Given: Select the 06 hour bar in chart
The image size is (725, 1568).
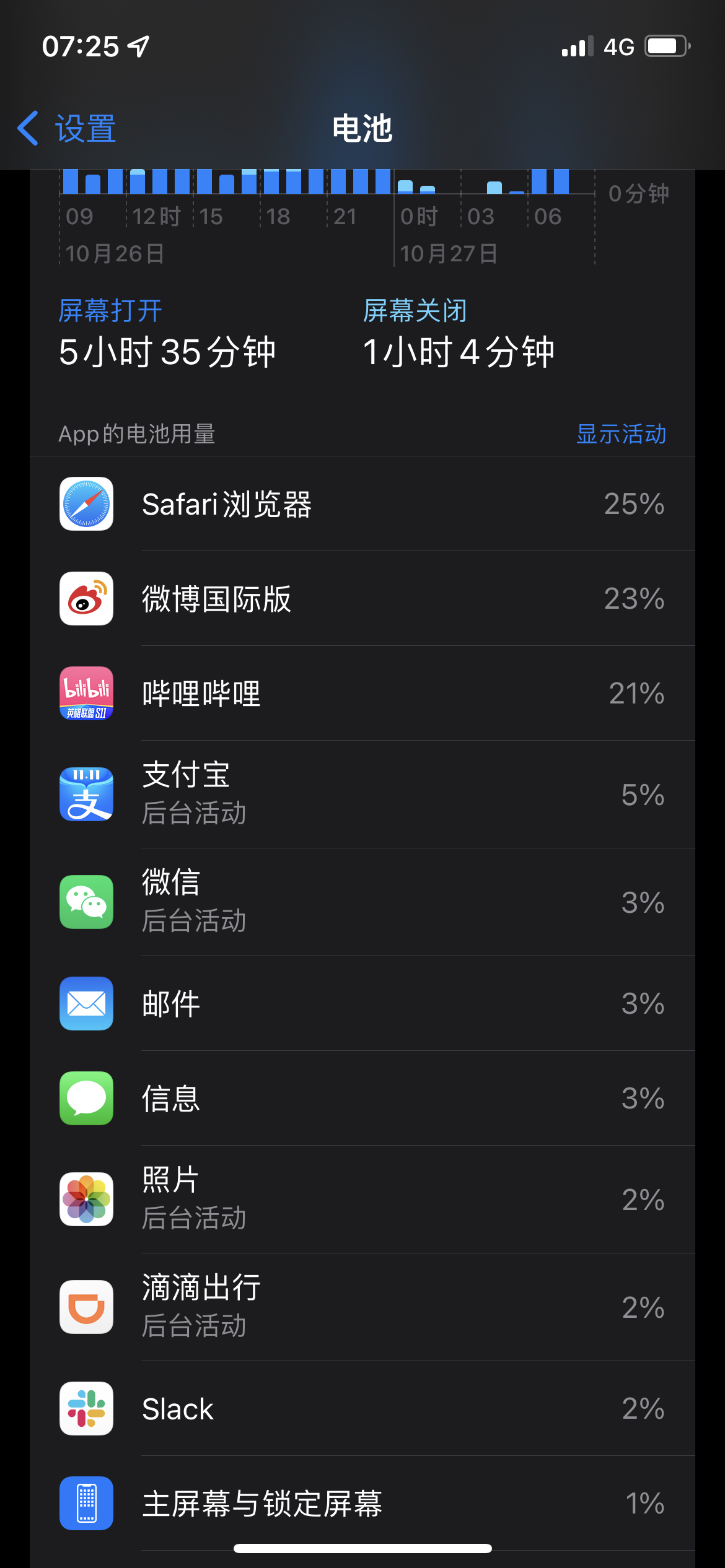Looking at the screenshot, I should coord(539,182).
